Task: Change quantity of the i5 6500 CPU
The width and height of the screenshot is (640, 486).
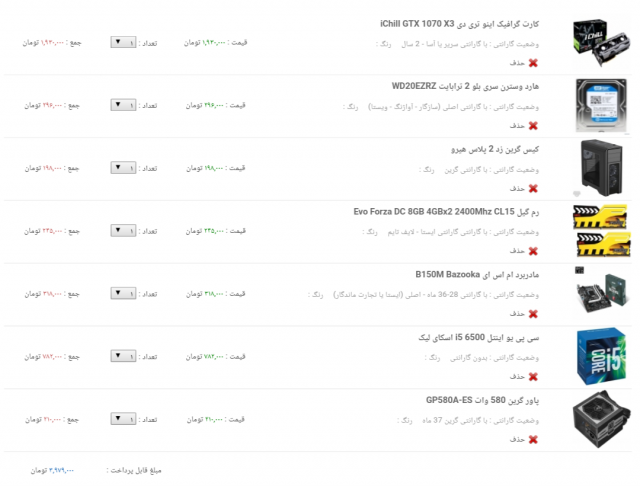Action: click(x=124, y=356)
